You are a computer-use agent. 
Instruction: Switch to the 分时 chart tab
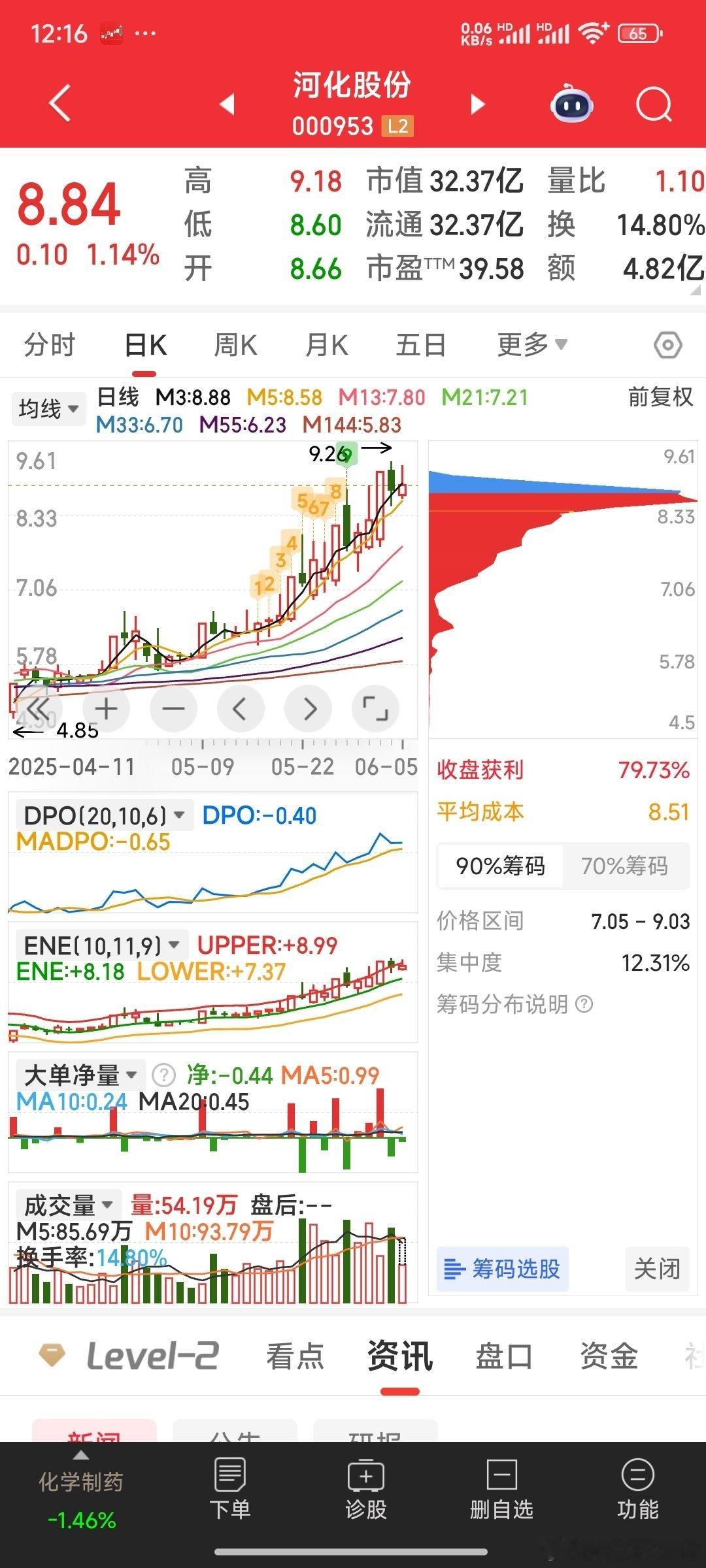tap(50, 345)
